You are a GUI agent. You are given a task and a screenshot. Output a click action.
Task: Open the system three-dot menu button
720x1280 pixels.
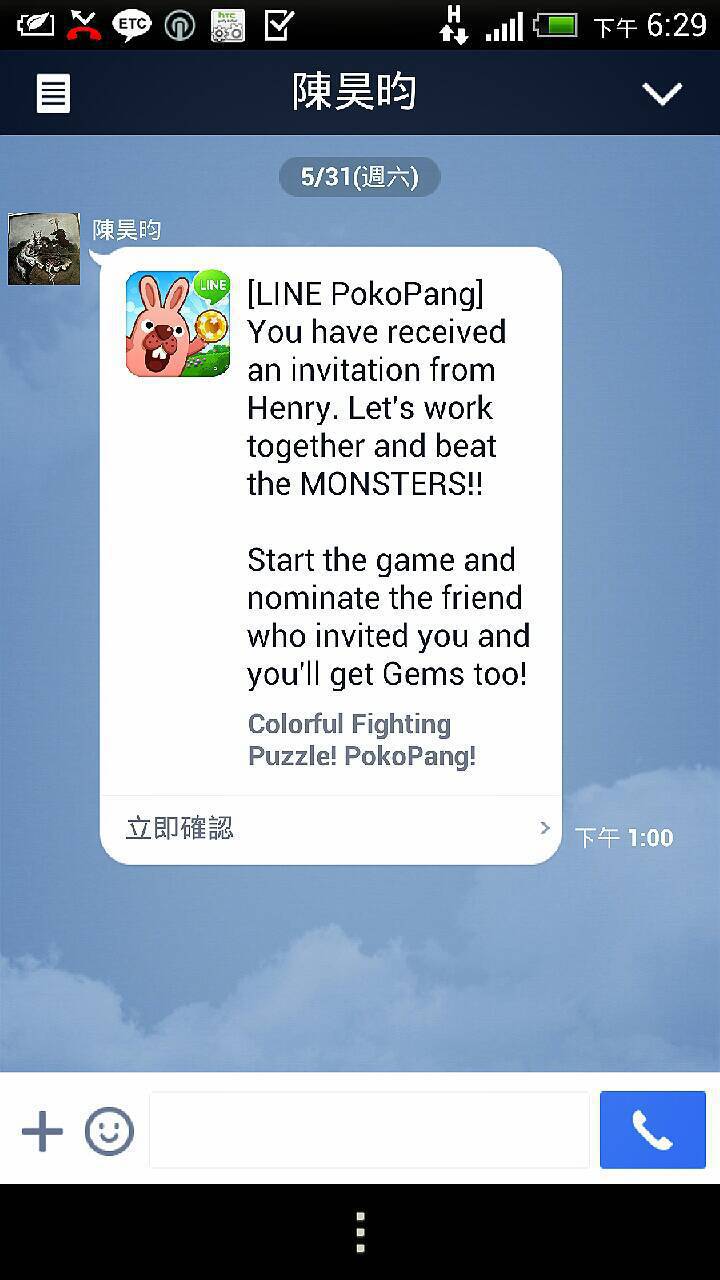[x=360, y=1233]
